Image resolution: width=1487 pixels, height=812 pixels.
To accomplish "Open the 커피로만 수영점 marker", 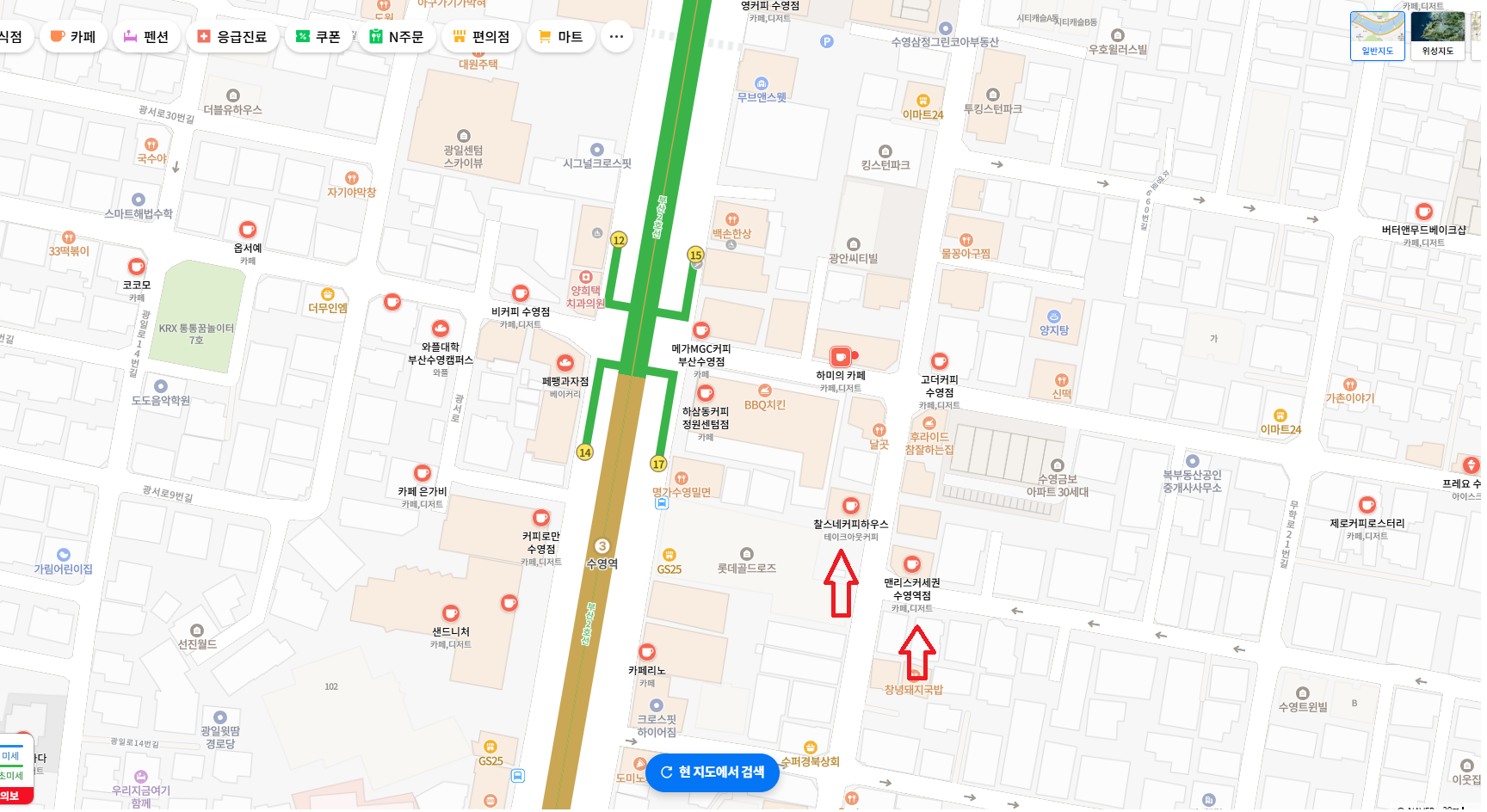I will tap(541, 518).
